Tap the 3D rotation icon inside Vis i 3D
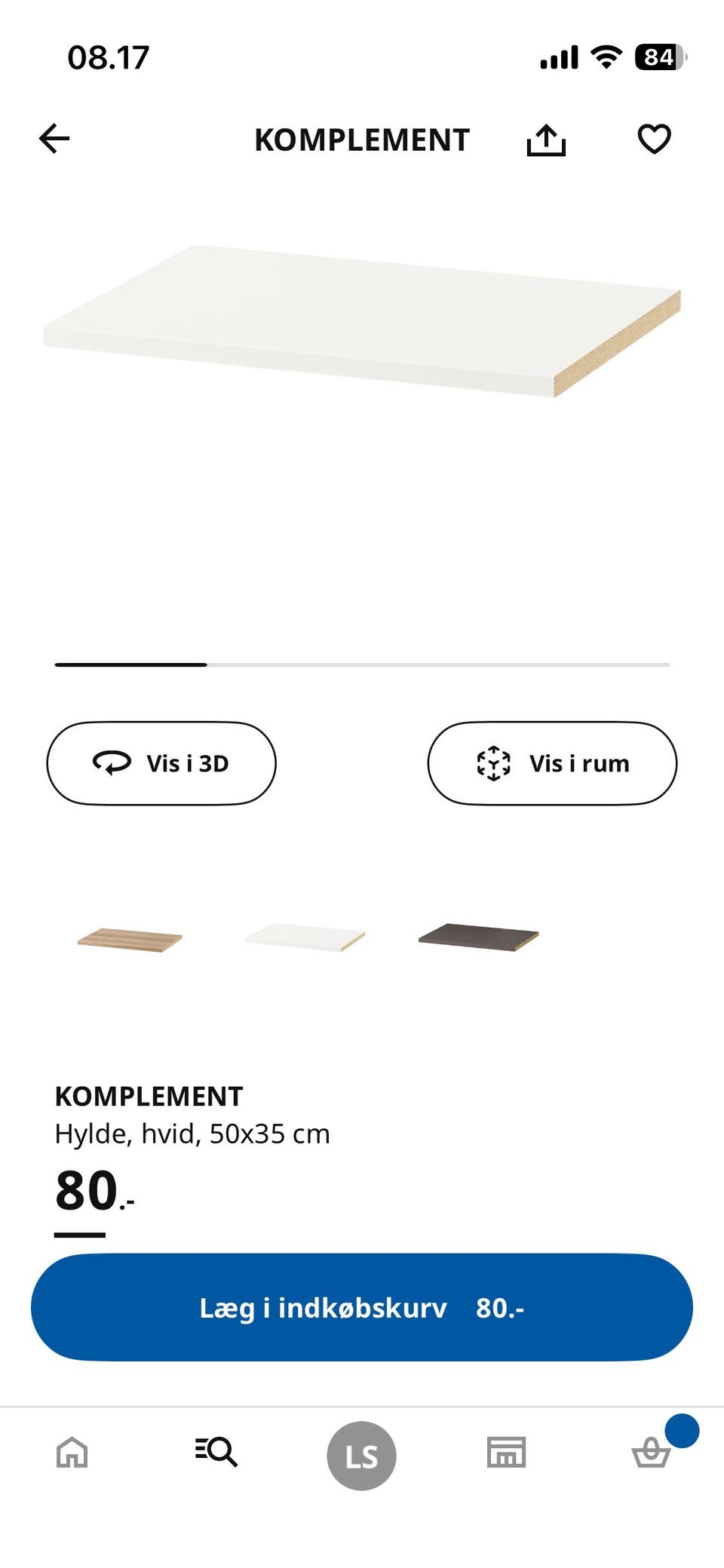This screenshot has height=1568, width=724. [x=112, y=763]
